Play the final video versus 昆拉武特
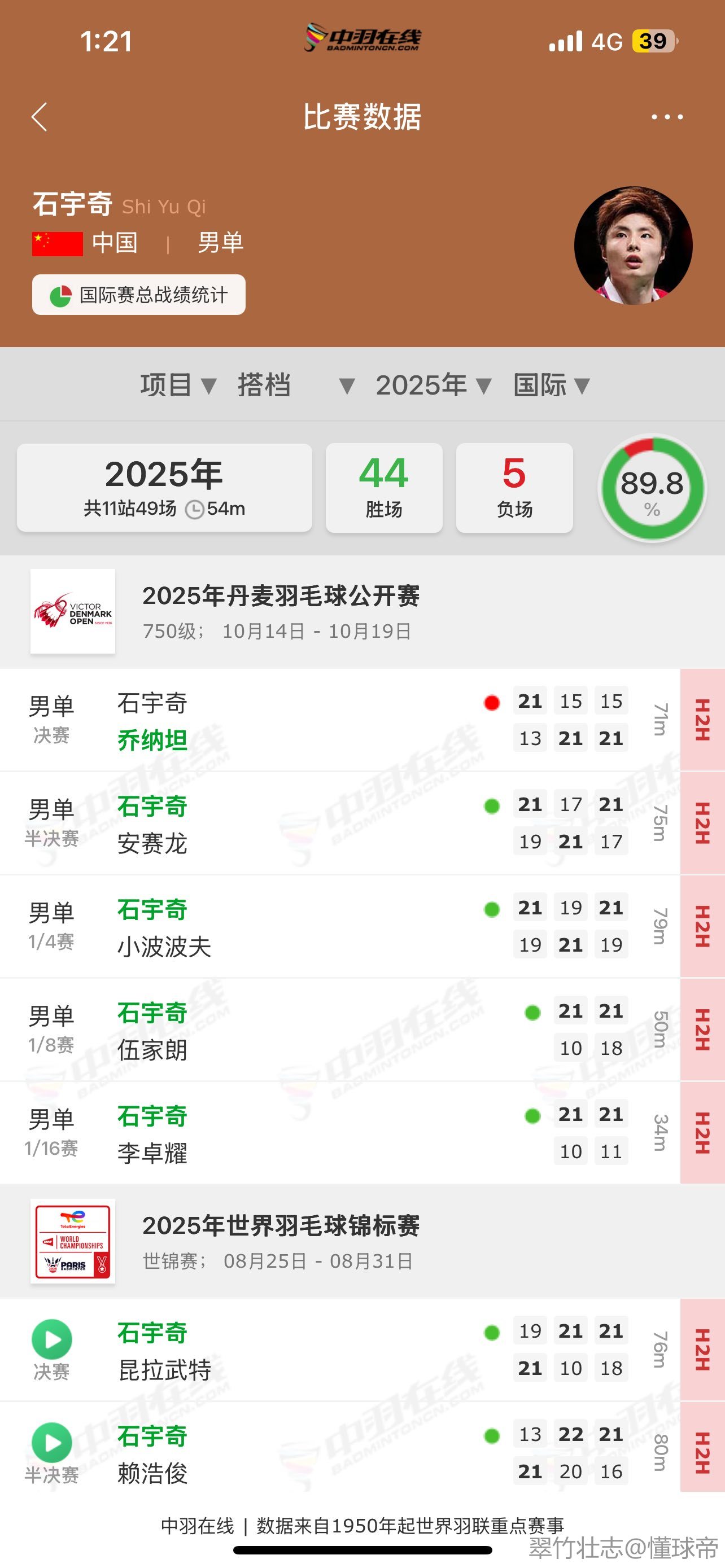This screenshot has height=1568, width=725. click(52, 1340)
